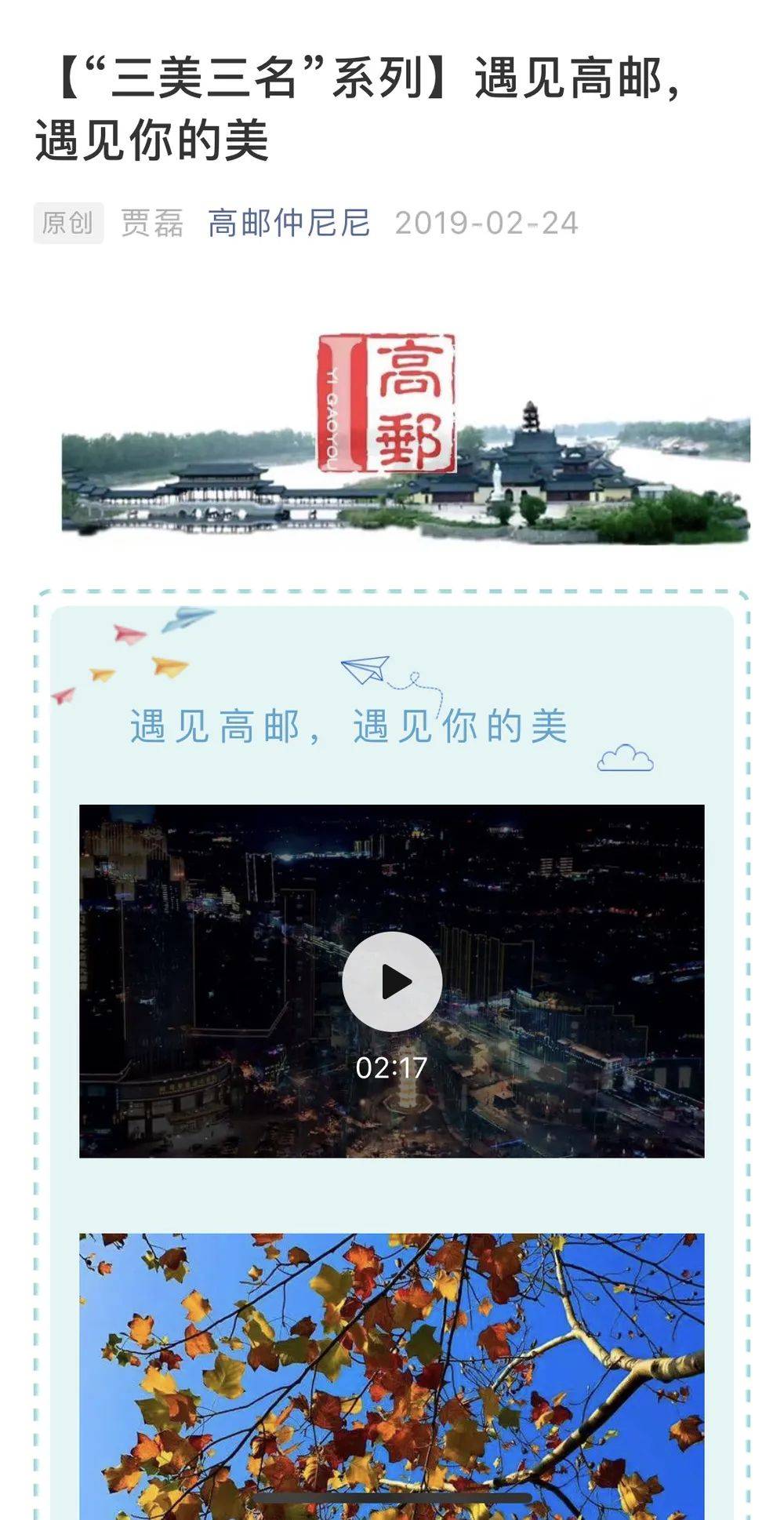Open the 高邮仲尼尼 account link
The height and width of the screenshot is (1520, 784).
tap(289, 224)
